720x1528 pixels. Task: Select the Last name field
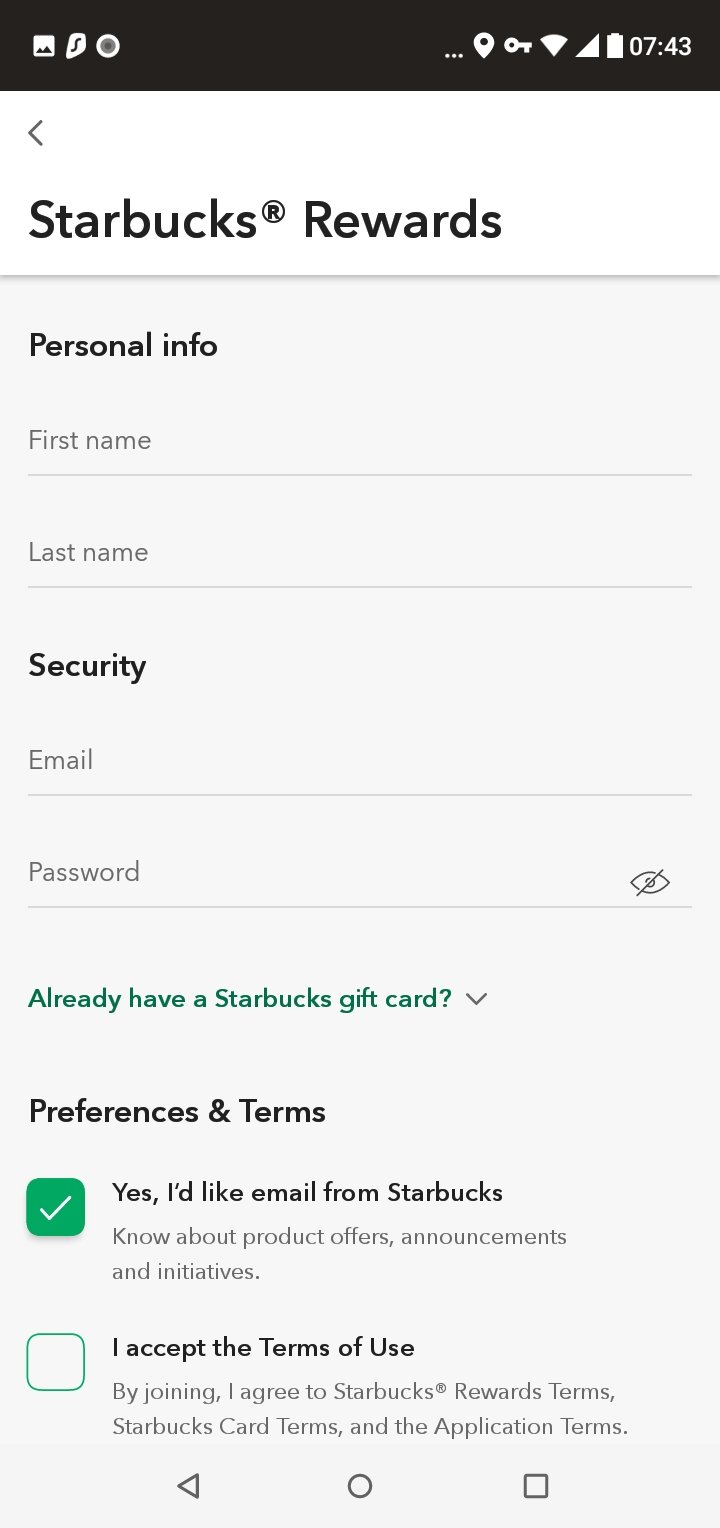coord(360,554)
